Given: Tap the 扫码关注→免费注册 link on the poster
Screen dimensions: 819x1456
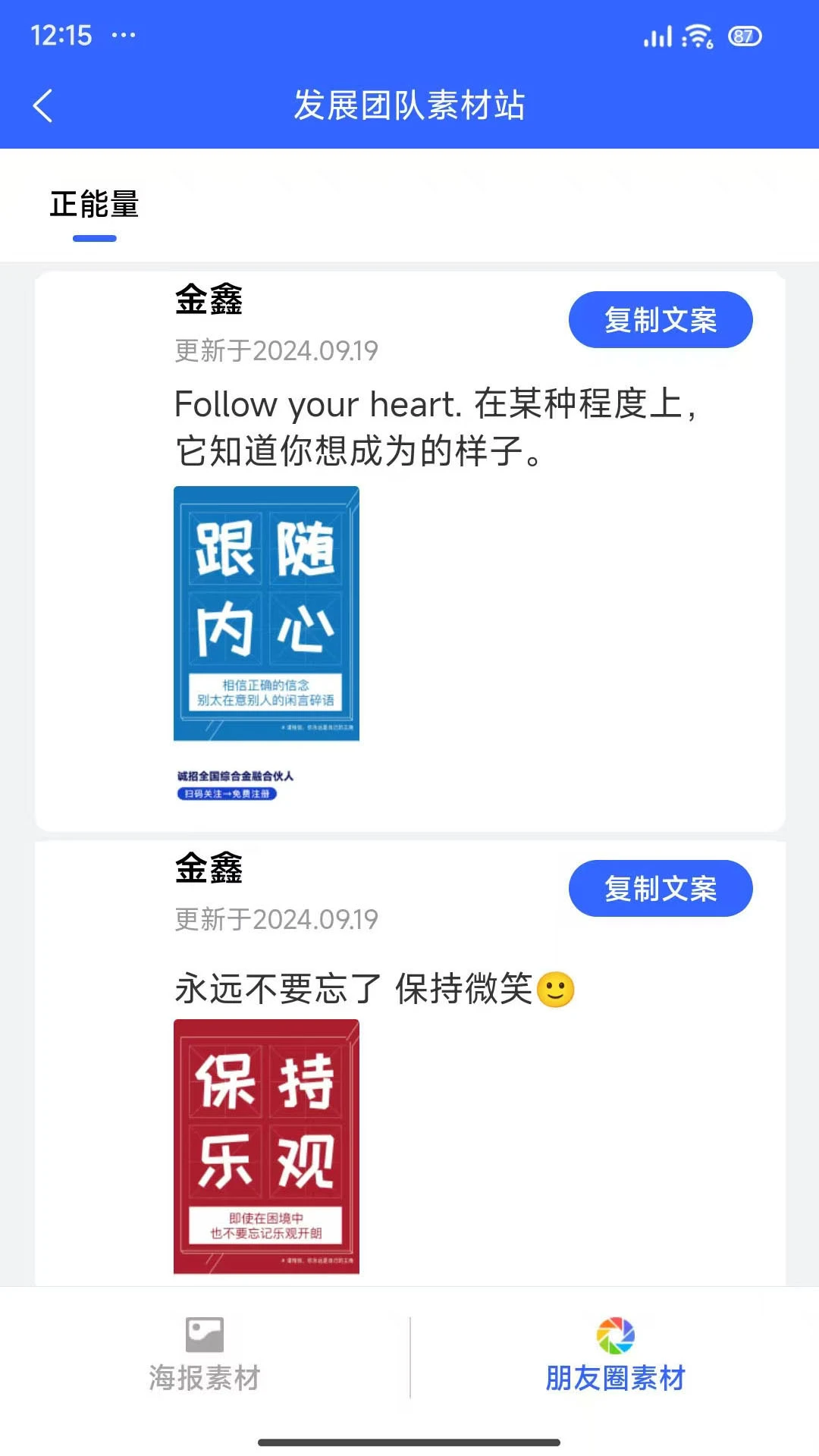Looking at the screenshot, I should click(227, 793).
